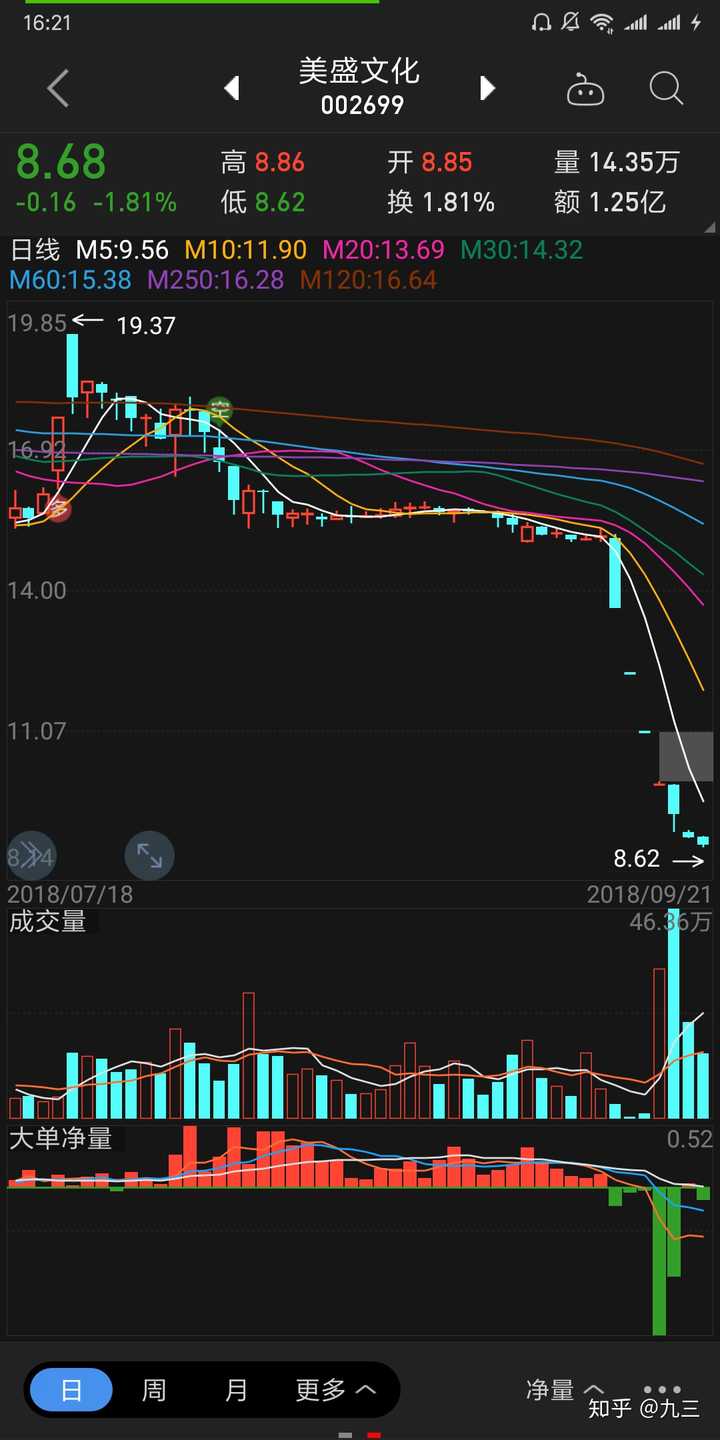Tap the 日线 moving average settings
Image resolution: width=720 pixels, height=1440 pixels.
coord(36,249)
